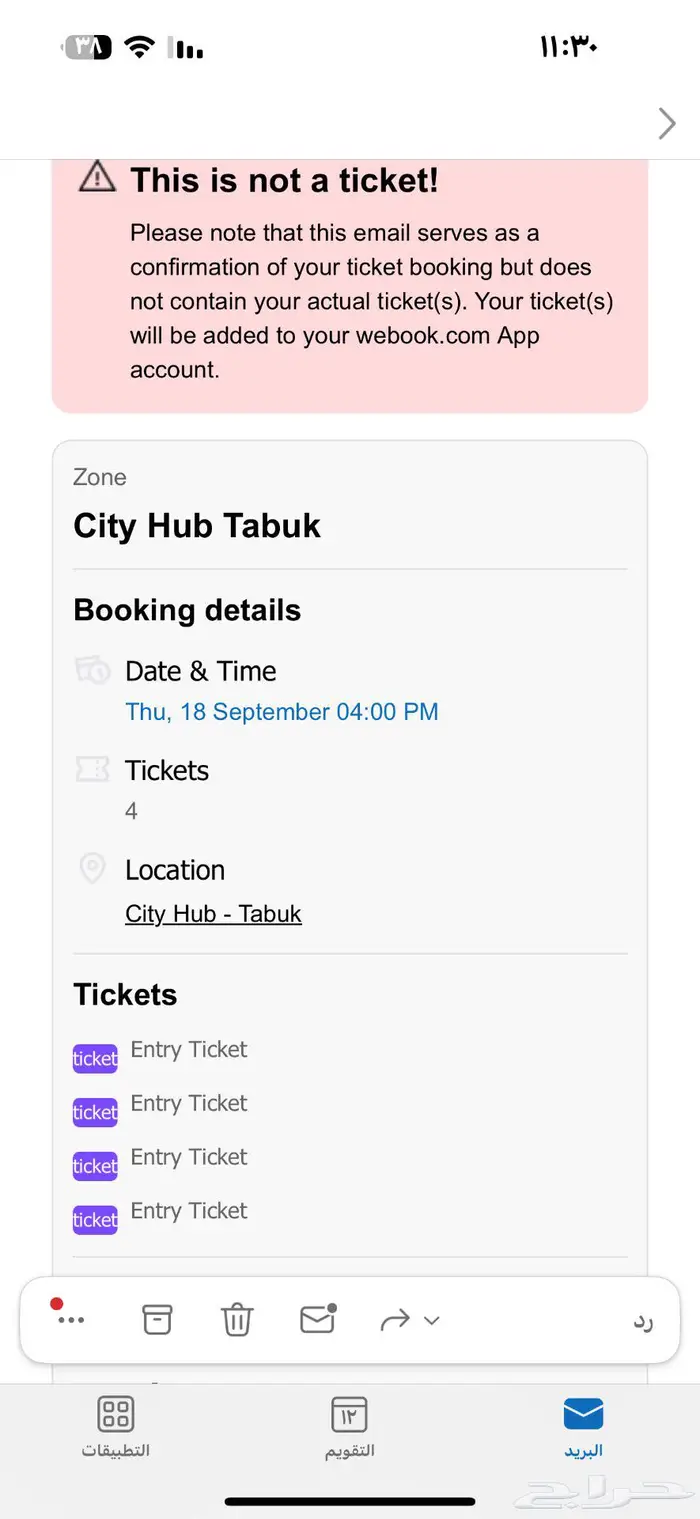Viewport: 700px width, 1519px height.
Task: Open the City Hub - Tabuk location link
Action: [x=213, y=913]
